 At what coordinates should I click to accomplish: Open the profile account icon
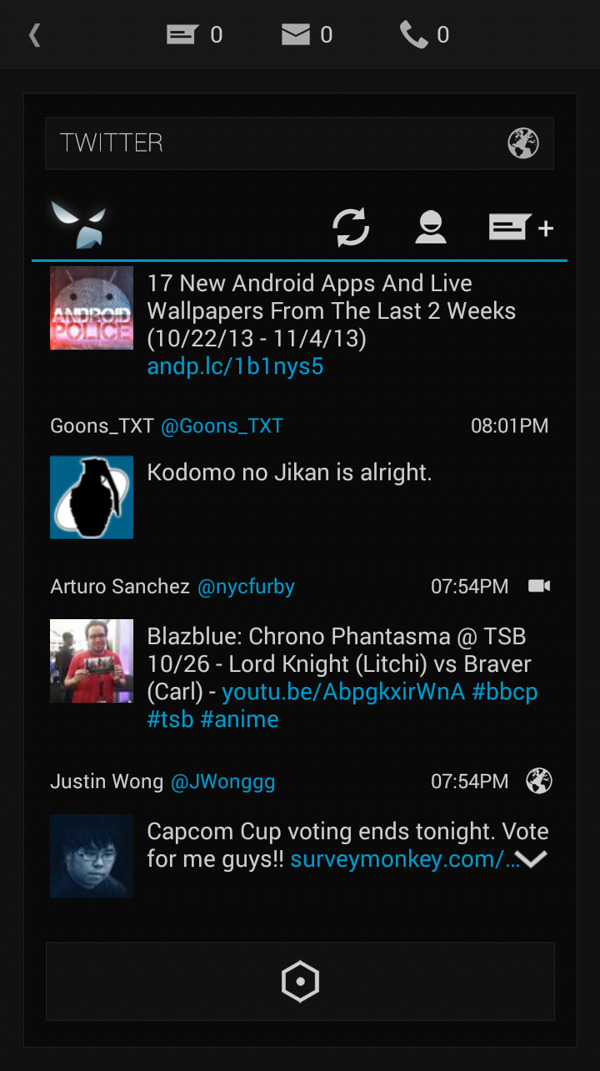431,228
